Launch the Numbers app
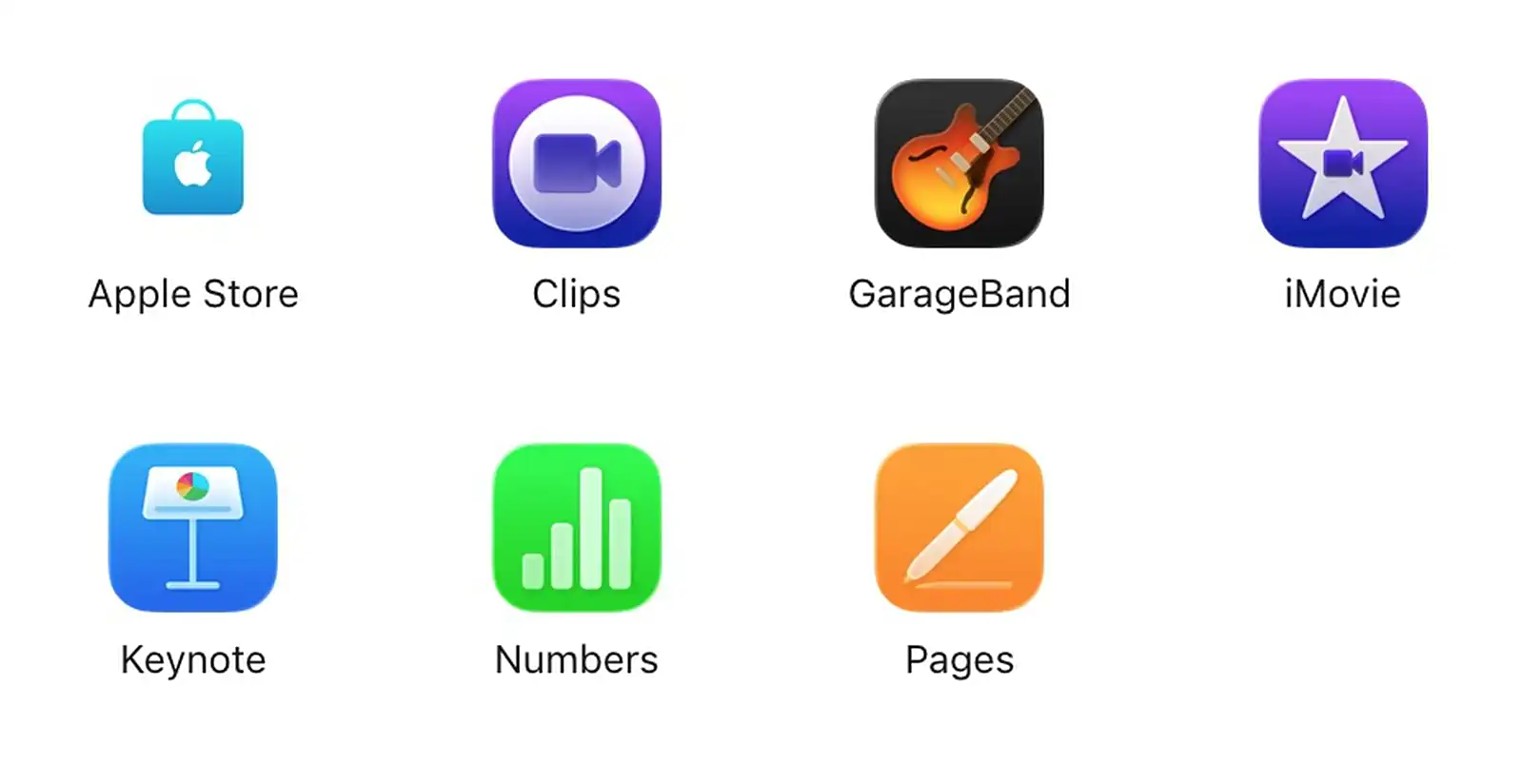Viewport: 1523px width, 784px height. tap(577, 527)
